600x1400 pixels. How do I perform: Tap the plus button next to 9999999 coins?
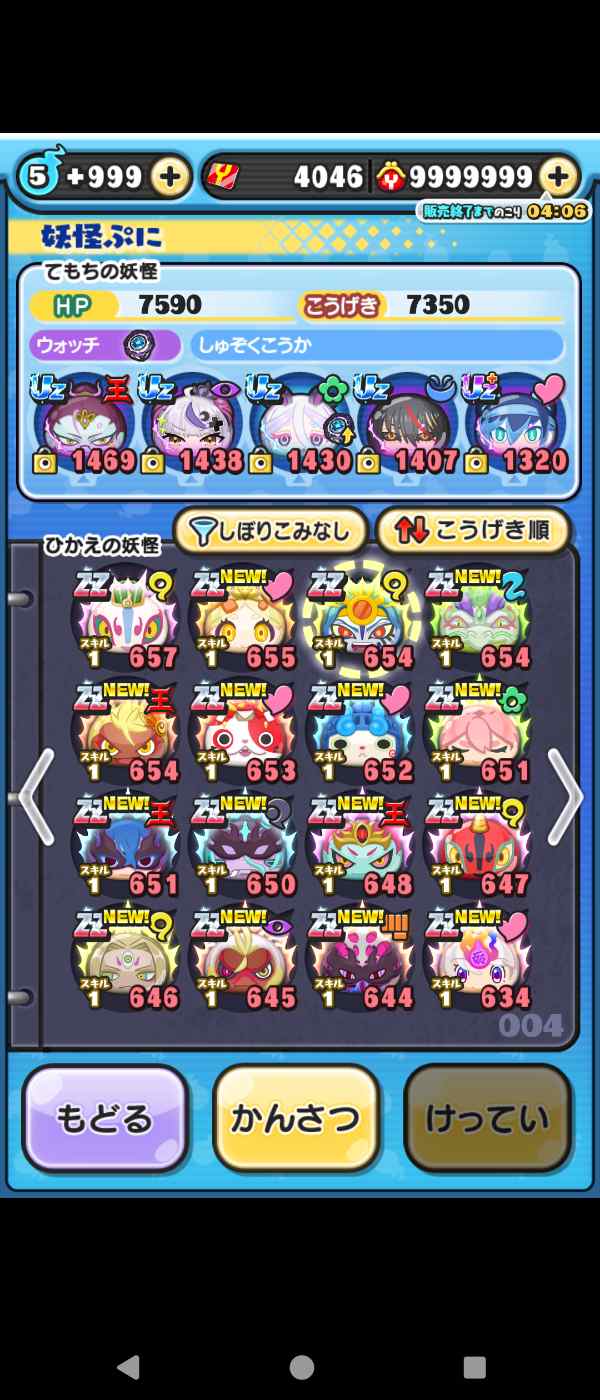click(559, 177)
